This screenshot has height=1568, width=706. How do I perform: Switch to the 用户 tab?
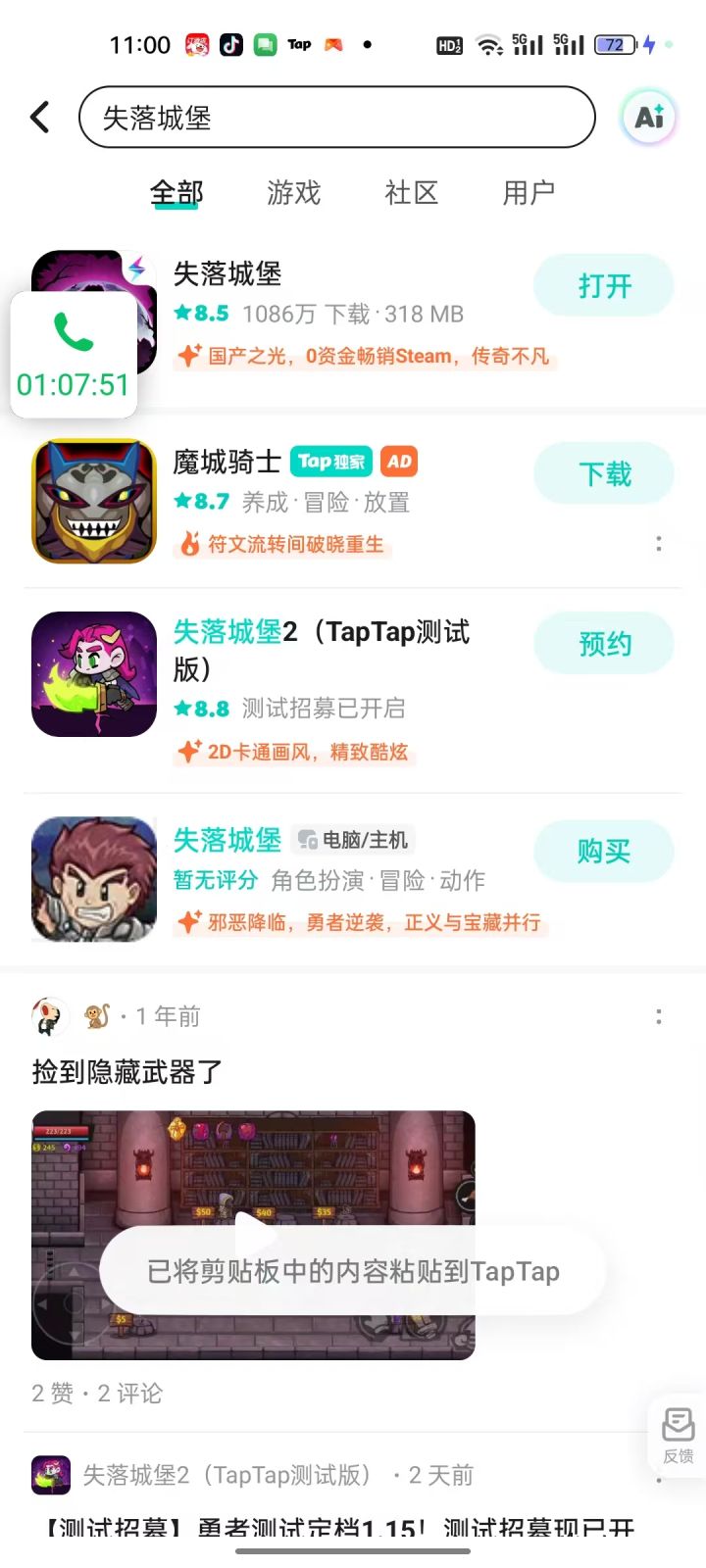pos(529,193)
